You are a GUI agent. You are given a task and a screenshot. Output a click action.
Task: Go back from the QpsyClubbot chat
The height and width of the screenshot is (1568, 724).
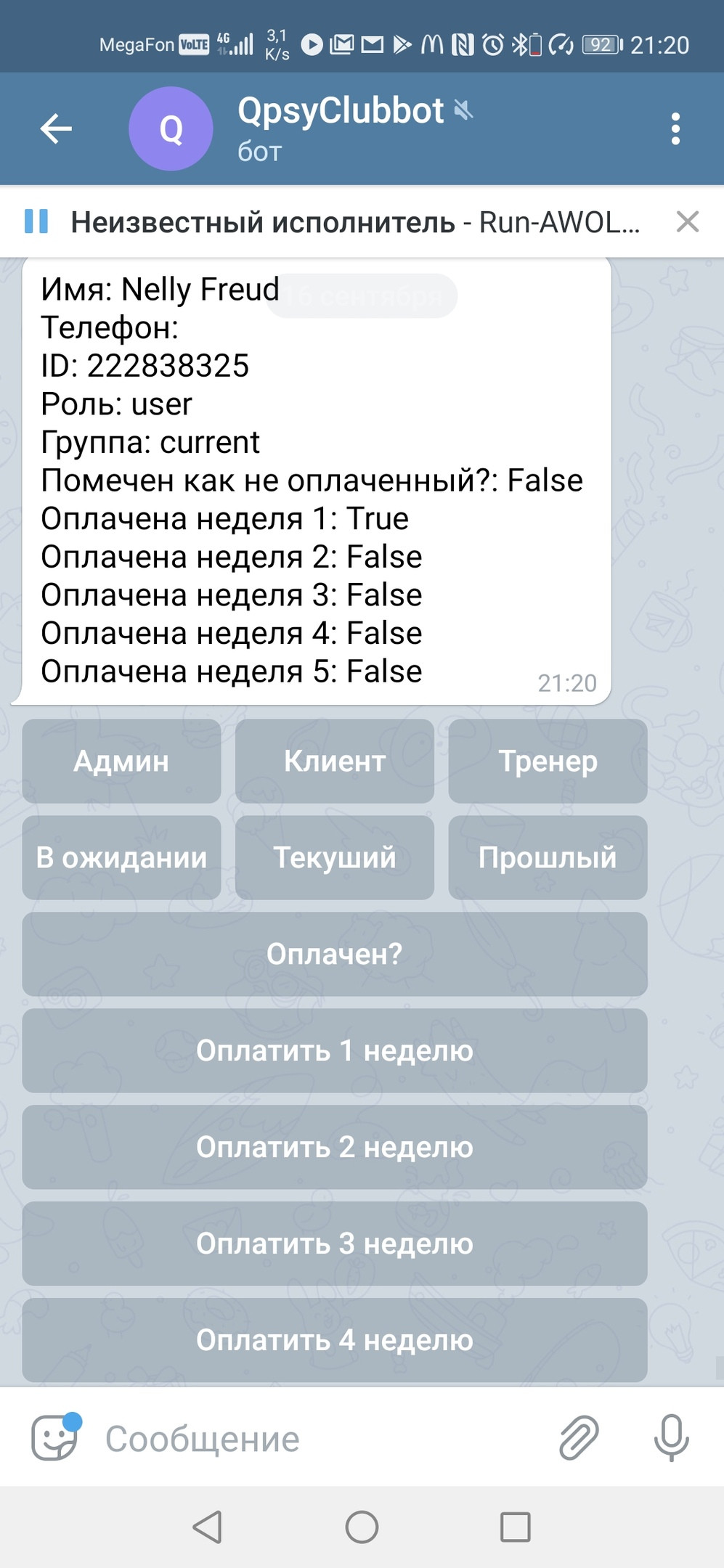[x=56, y=129]
